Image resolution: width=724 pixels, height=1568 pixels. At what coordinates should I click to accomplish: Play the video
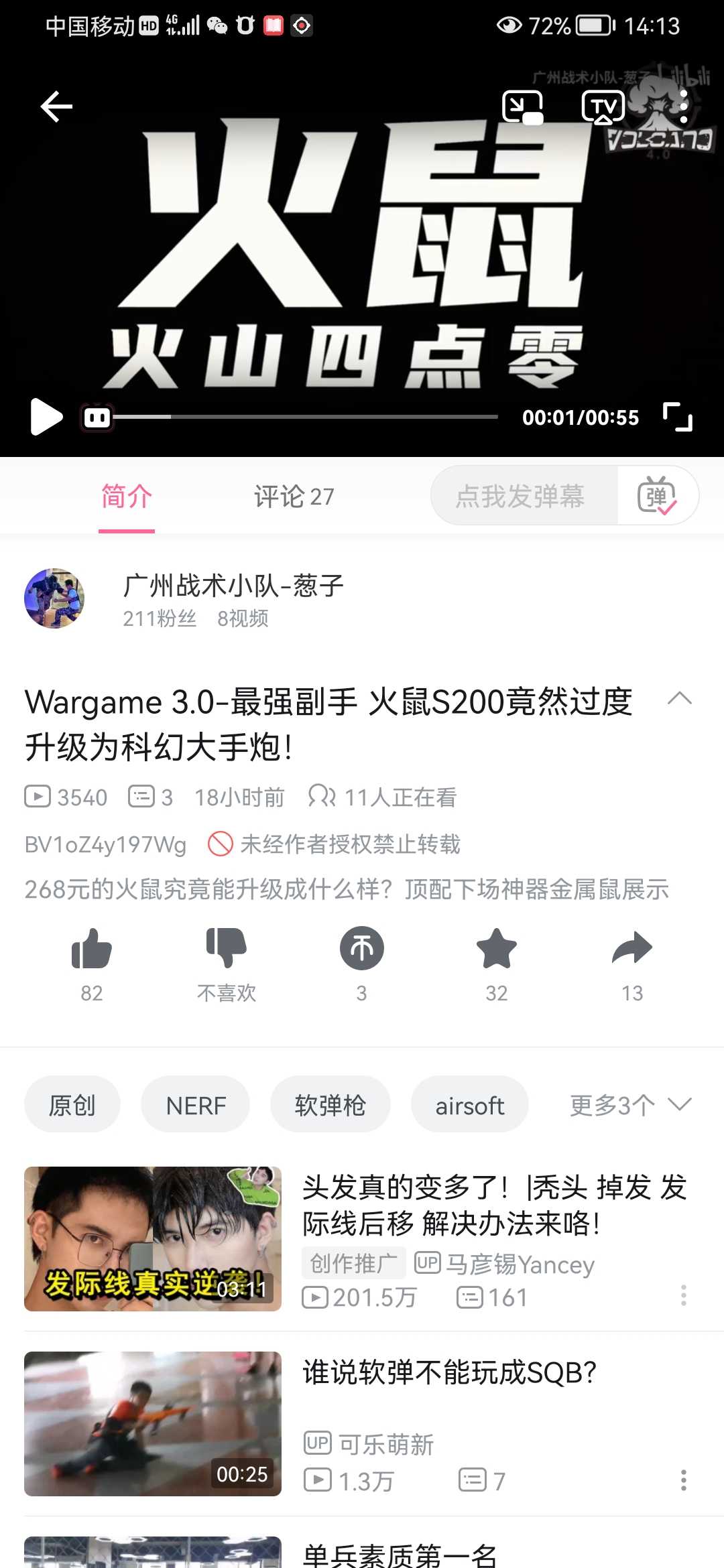46,417
